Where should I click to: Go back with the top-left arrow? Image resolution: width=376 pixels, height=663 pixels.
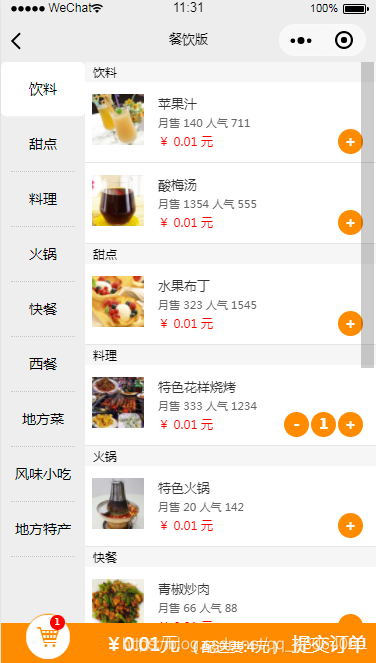click(x=16, y=41)
